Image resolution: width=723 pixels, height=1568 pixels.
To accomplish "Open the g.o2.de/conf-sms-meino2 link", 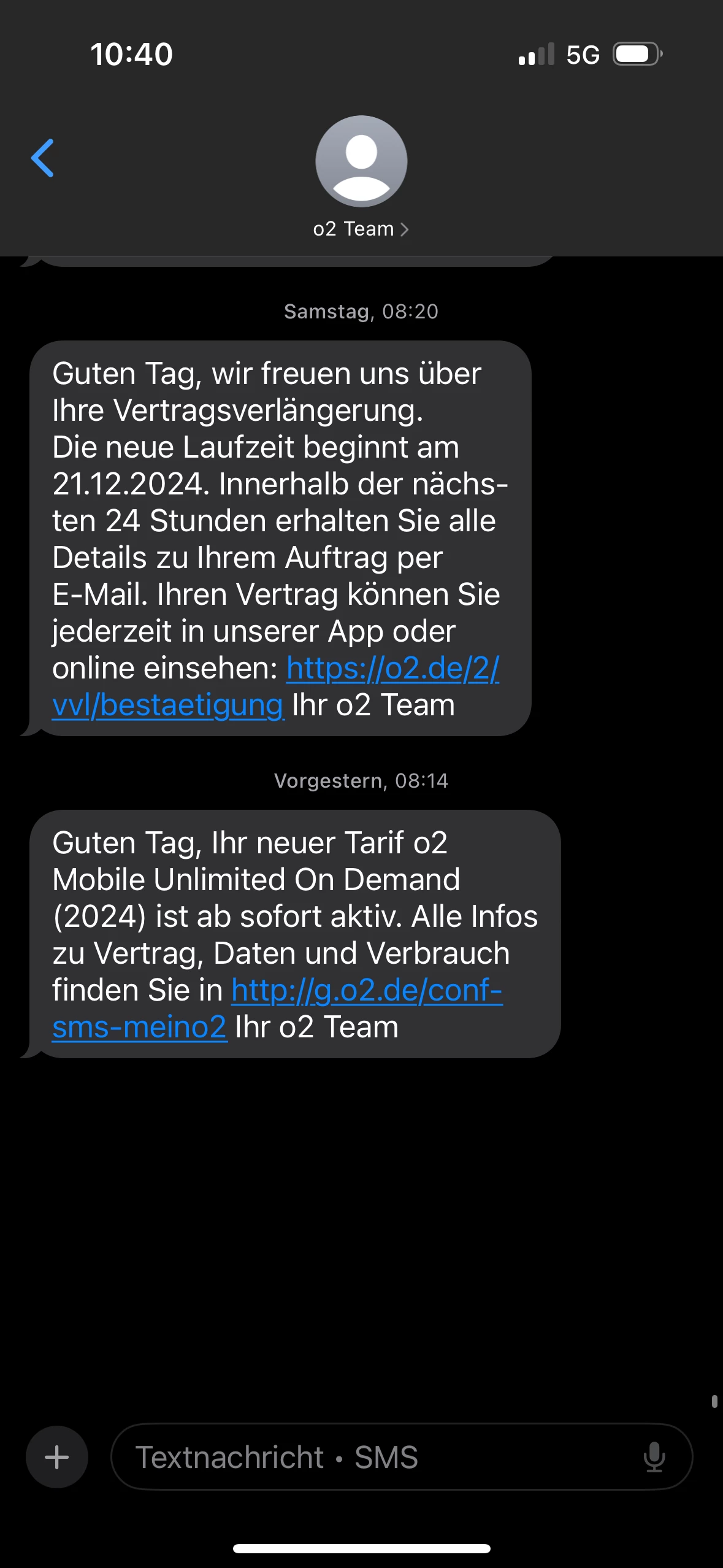I will coord(367,990).
